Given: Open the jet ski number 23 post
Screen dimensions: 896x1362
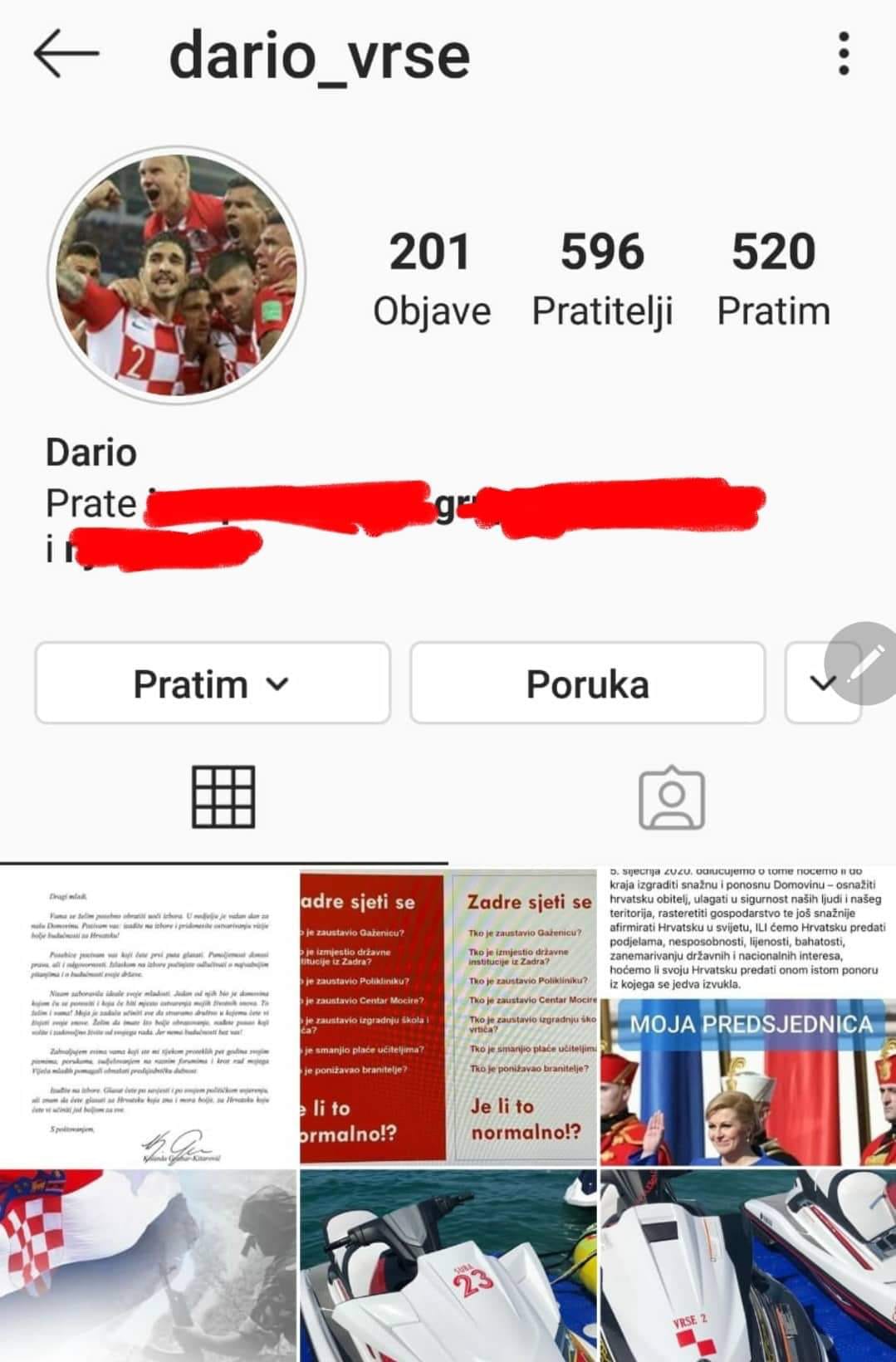Looking at the screenshot, I should click(448, 1266).
